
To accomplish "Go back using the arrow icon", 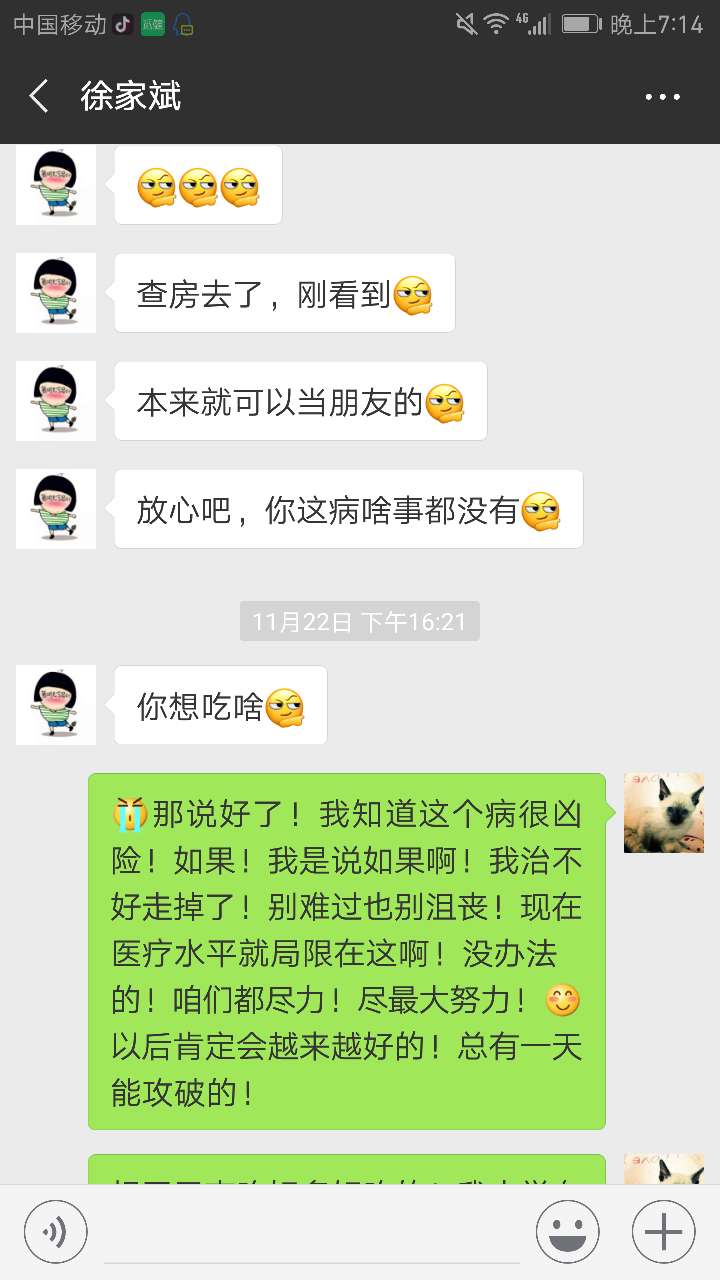I will pyautogui.click(x=36, y=95).
